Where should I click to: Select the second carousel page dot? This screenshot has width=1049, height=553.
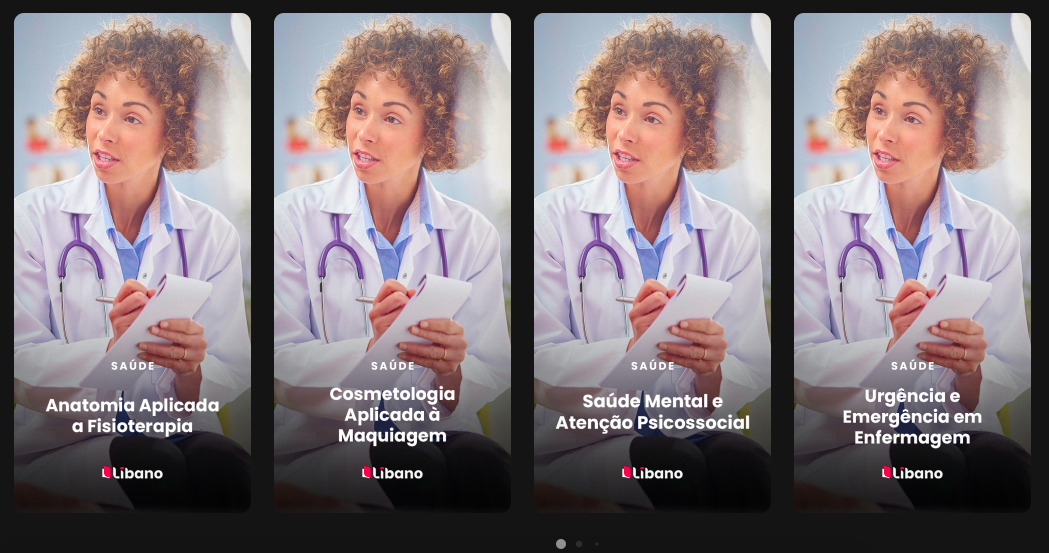(x=579, y=544)
